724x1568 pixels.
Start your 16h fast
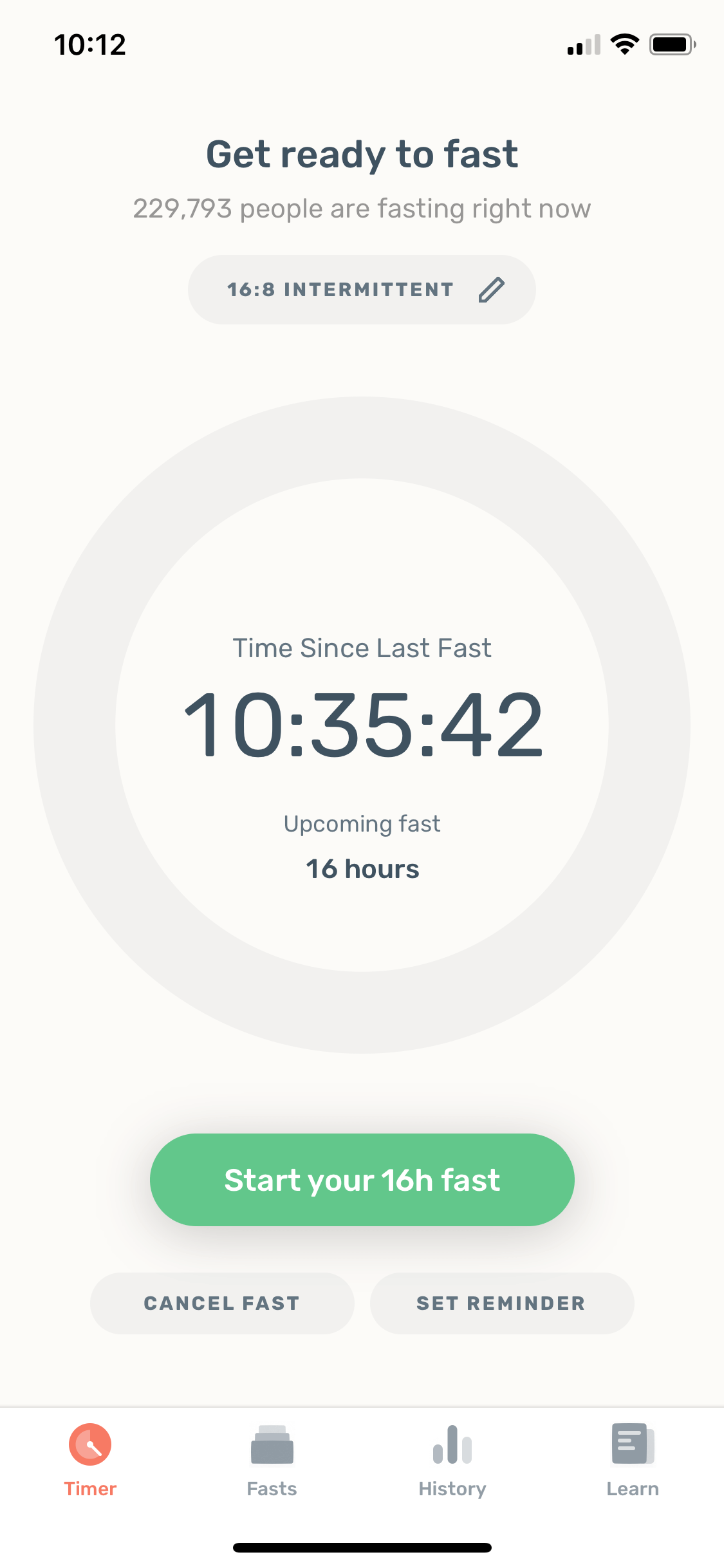[x=362, y=1180]
